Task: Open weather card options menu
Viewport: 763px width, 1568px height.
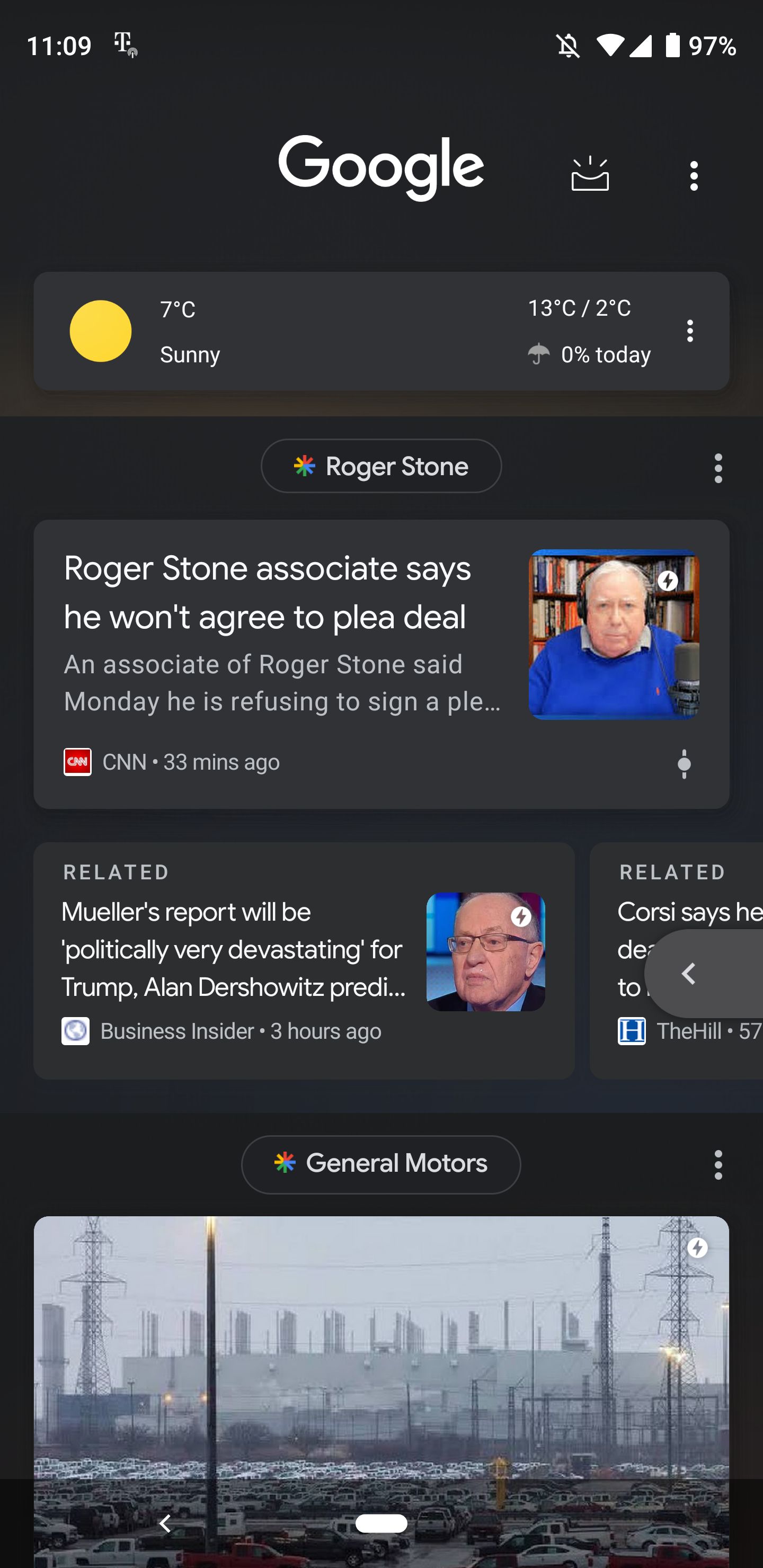Action: pos(689,331)
